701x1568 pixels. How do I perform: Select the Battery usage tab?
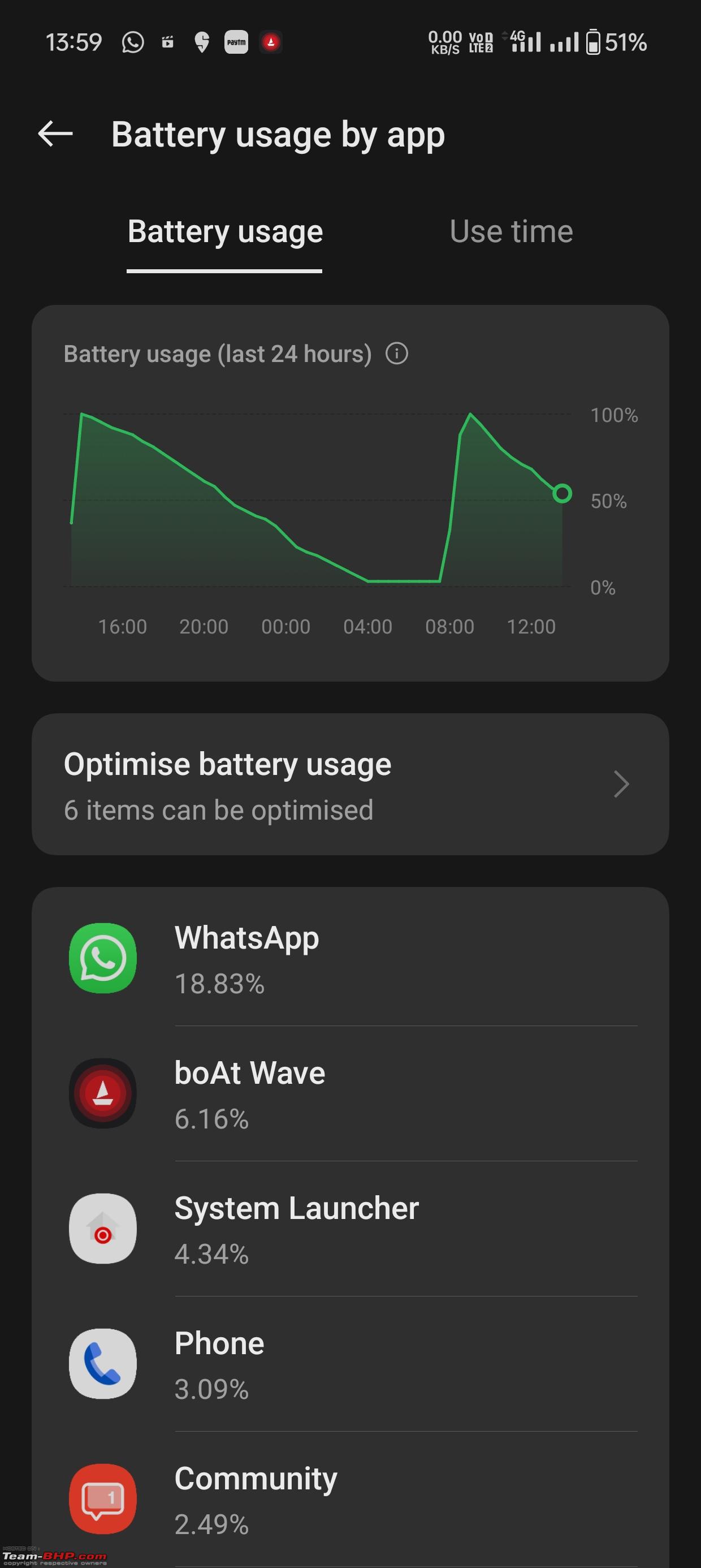tap(225, 232)
